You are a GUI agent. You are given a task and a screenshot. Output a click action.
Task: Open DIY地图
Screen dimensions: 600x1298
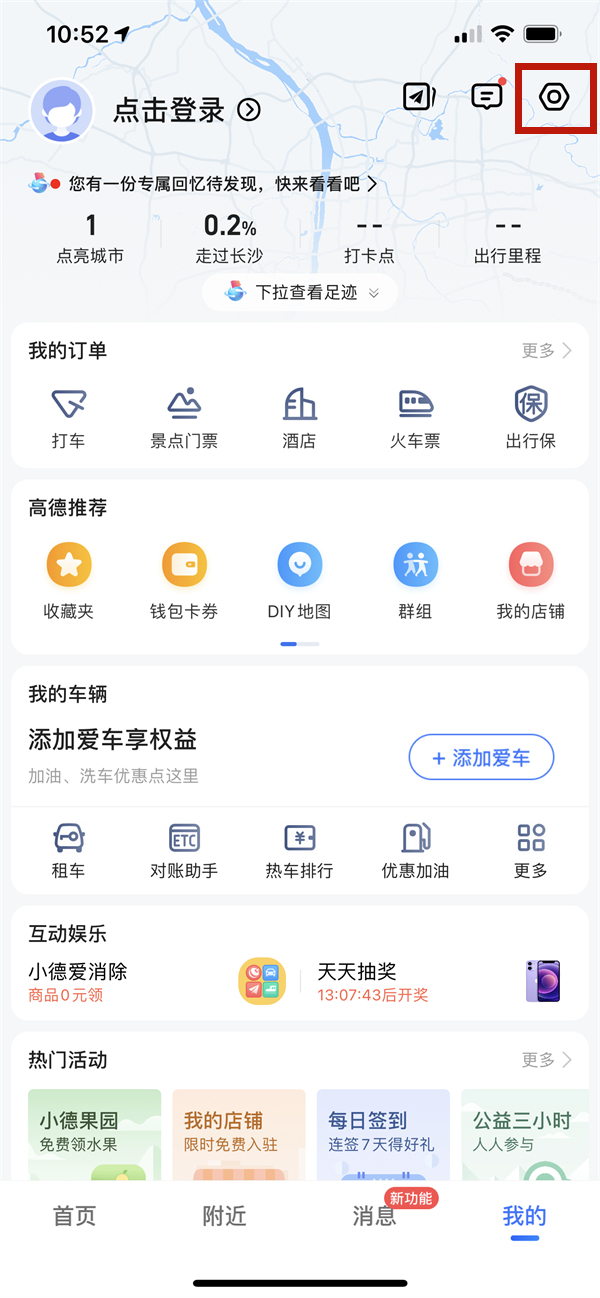click(299, 580)
